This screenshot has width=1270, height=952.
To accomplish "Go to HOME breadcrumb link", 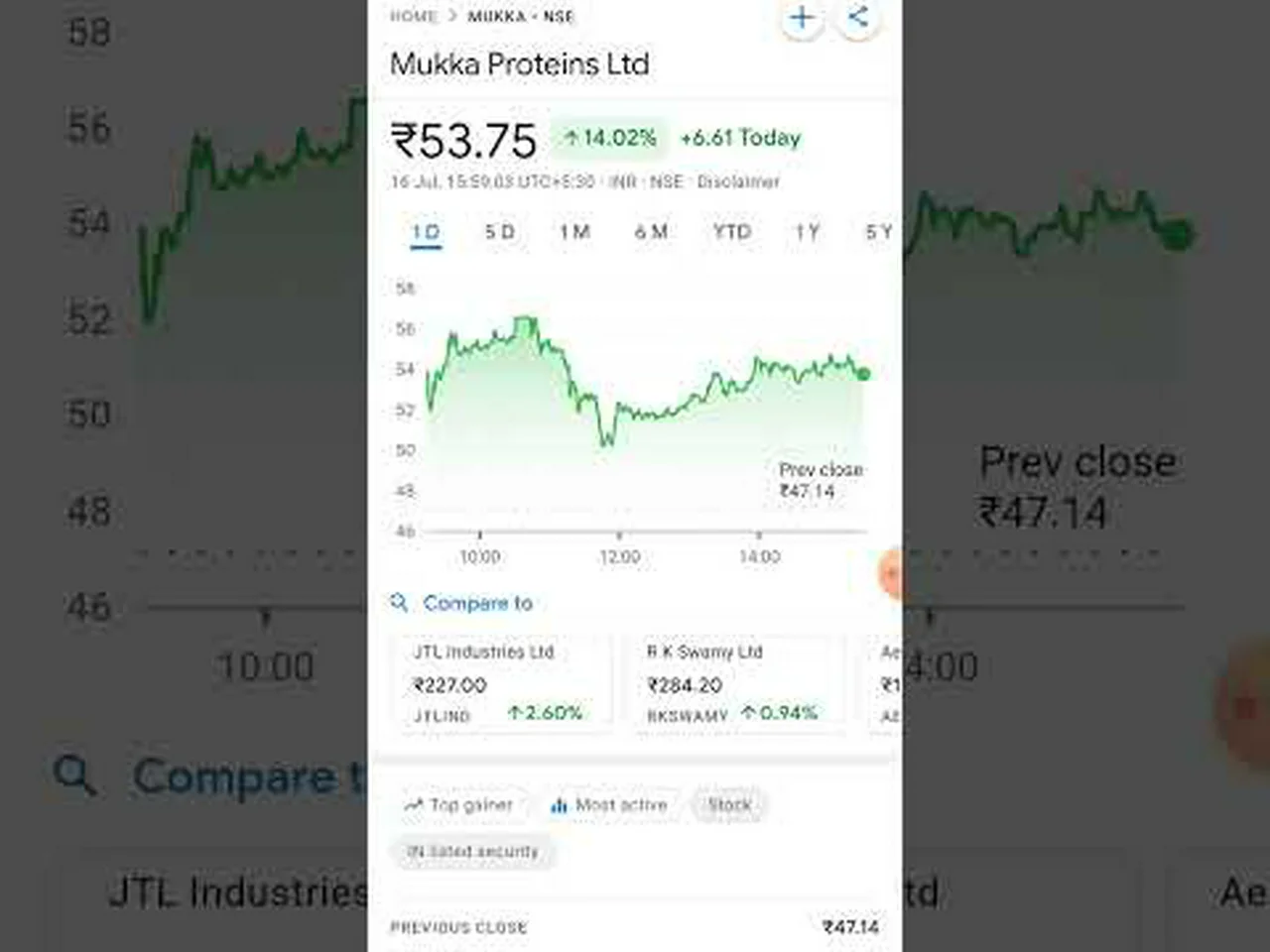I will 414,17.
